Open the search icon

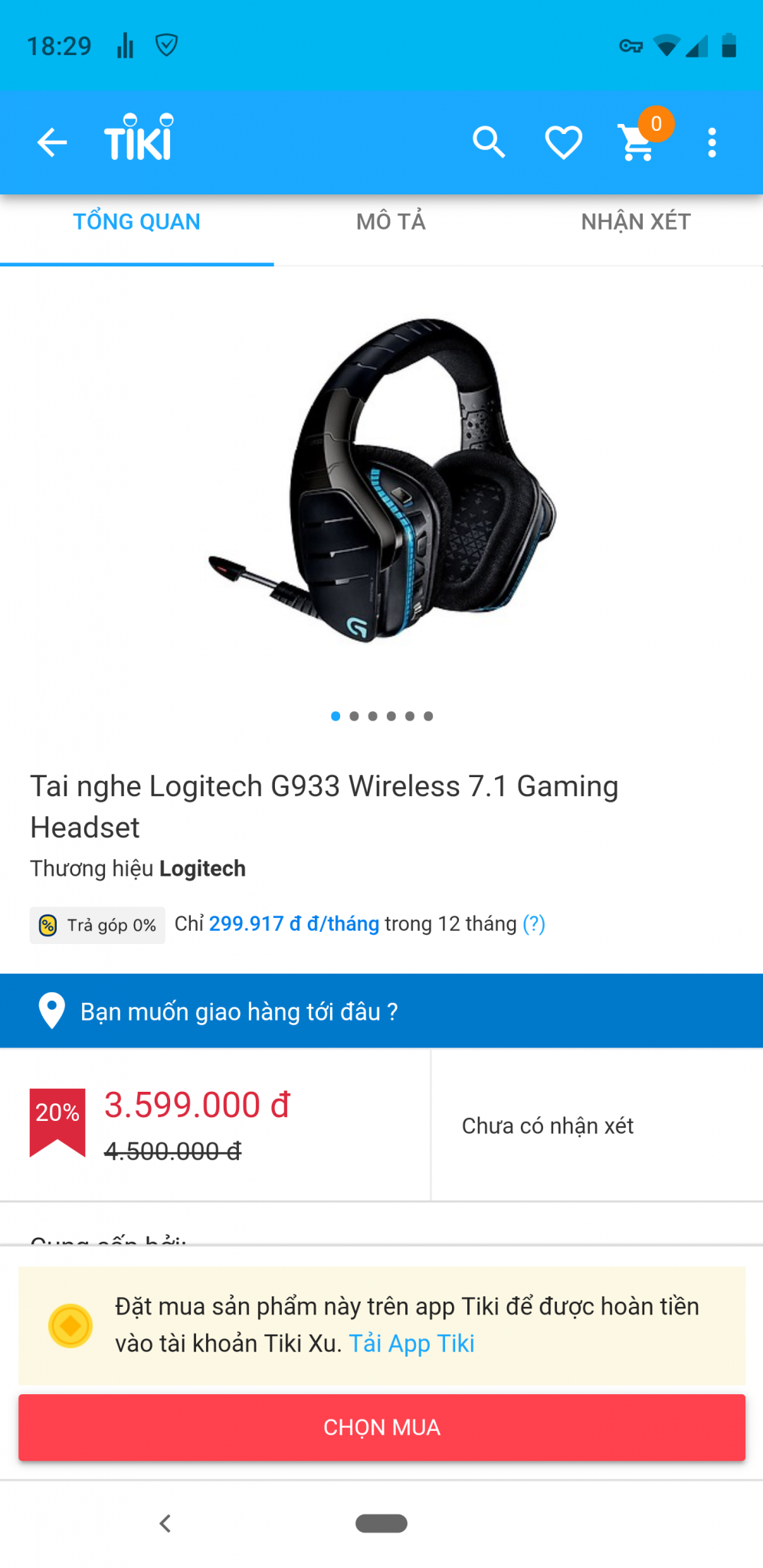click(489, 142)
